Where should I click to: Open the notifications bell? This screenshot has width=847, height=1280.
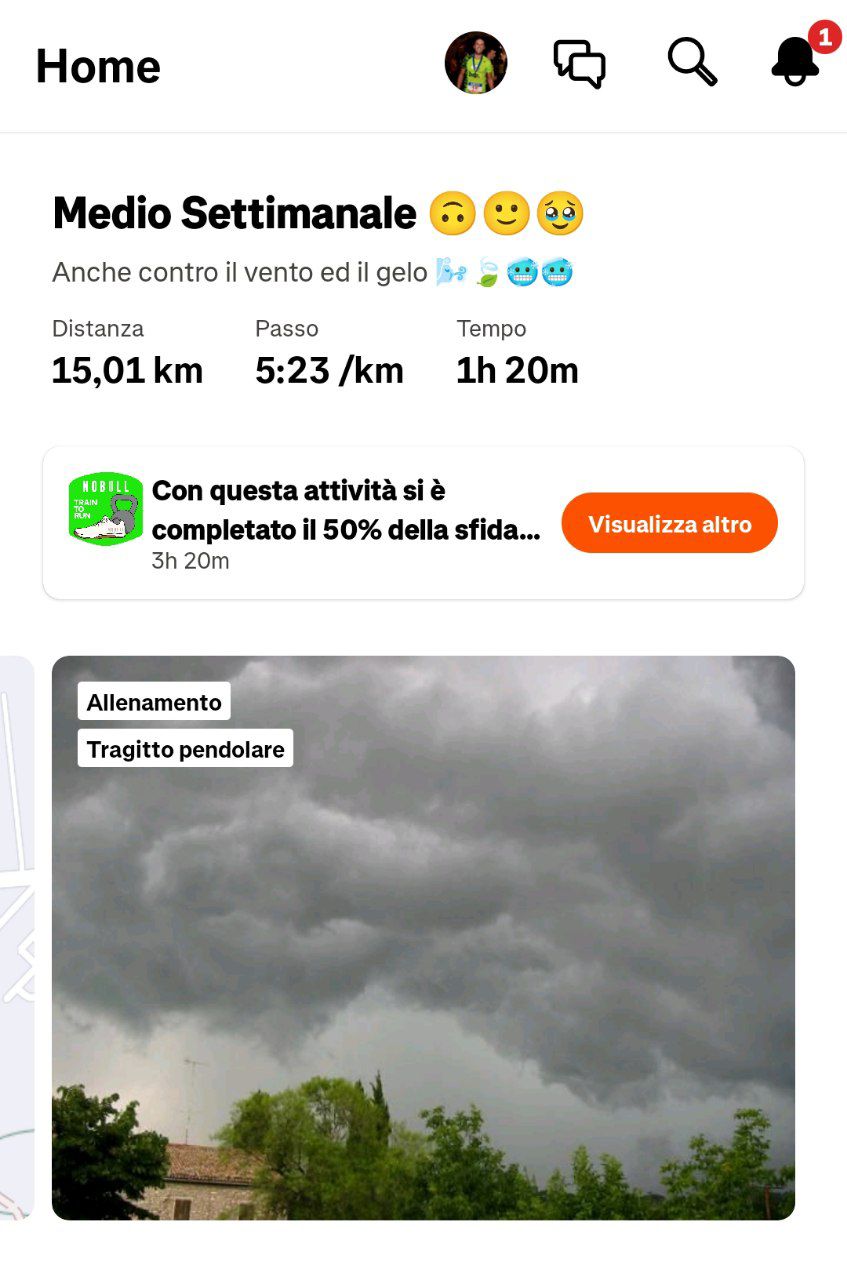[x=796, y=62]
